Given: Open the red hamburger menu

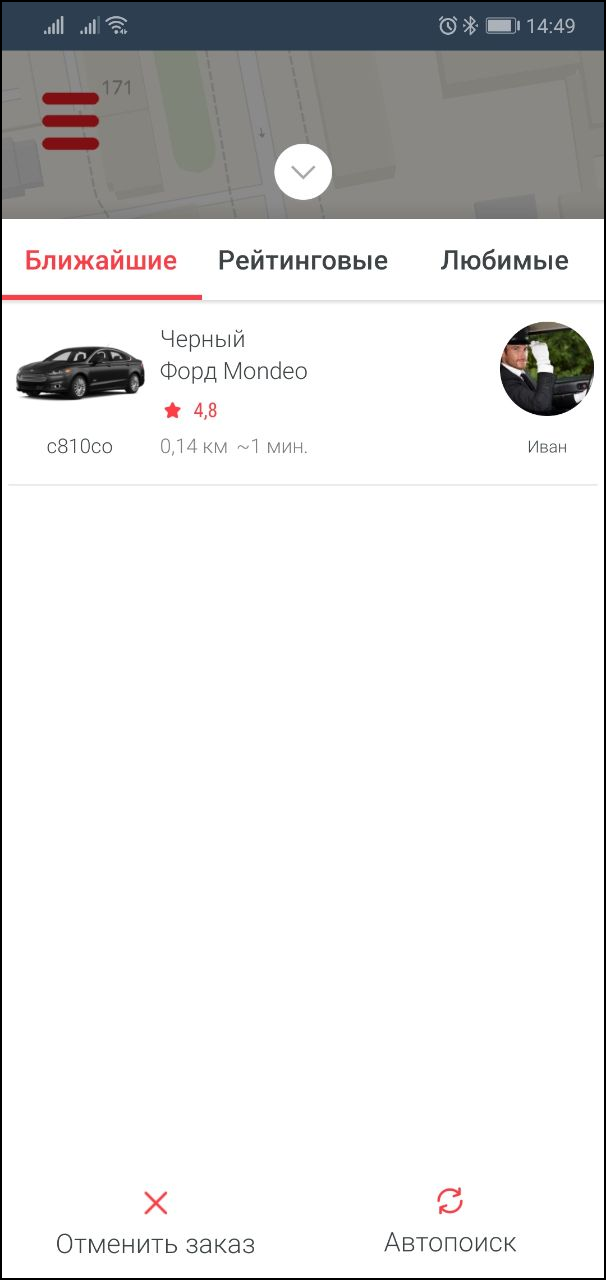Looking at the screenshot, I should point(70,121).
